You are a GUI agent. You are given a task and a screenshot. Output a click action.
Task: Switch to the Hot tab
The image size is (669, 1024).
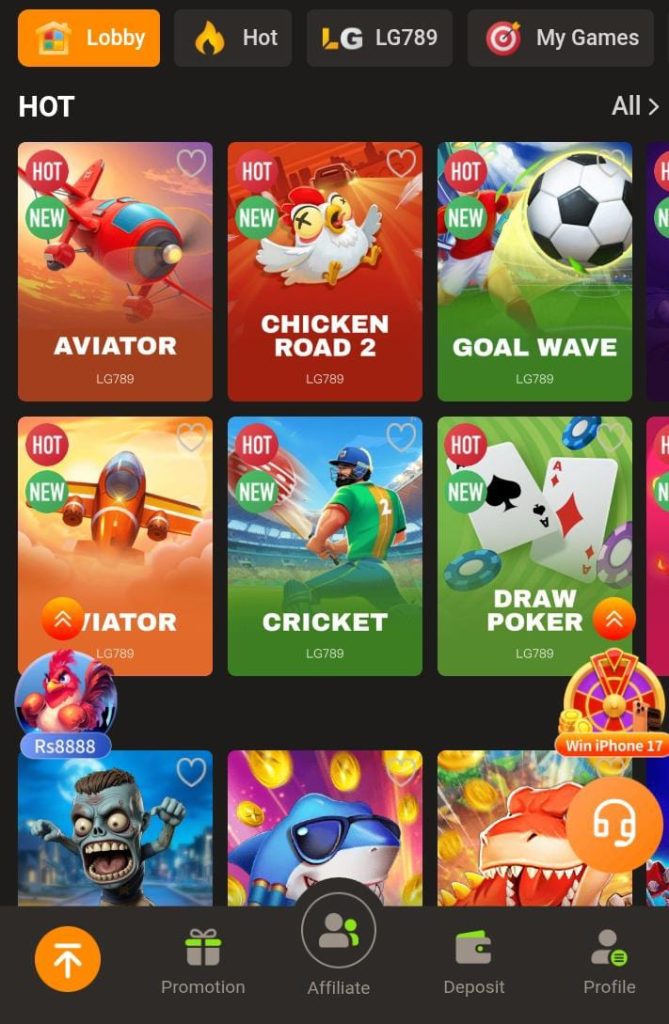(x=233, y=38)
